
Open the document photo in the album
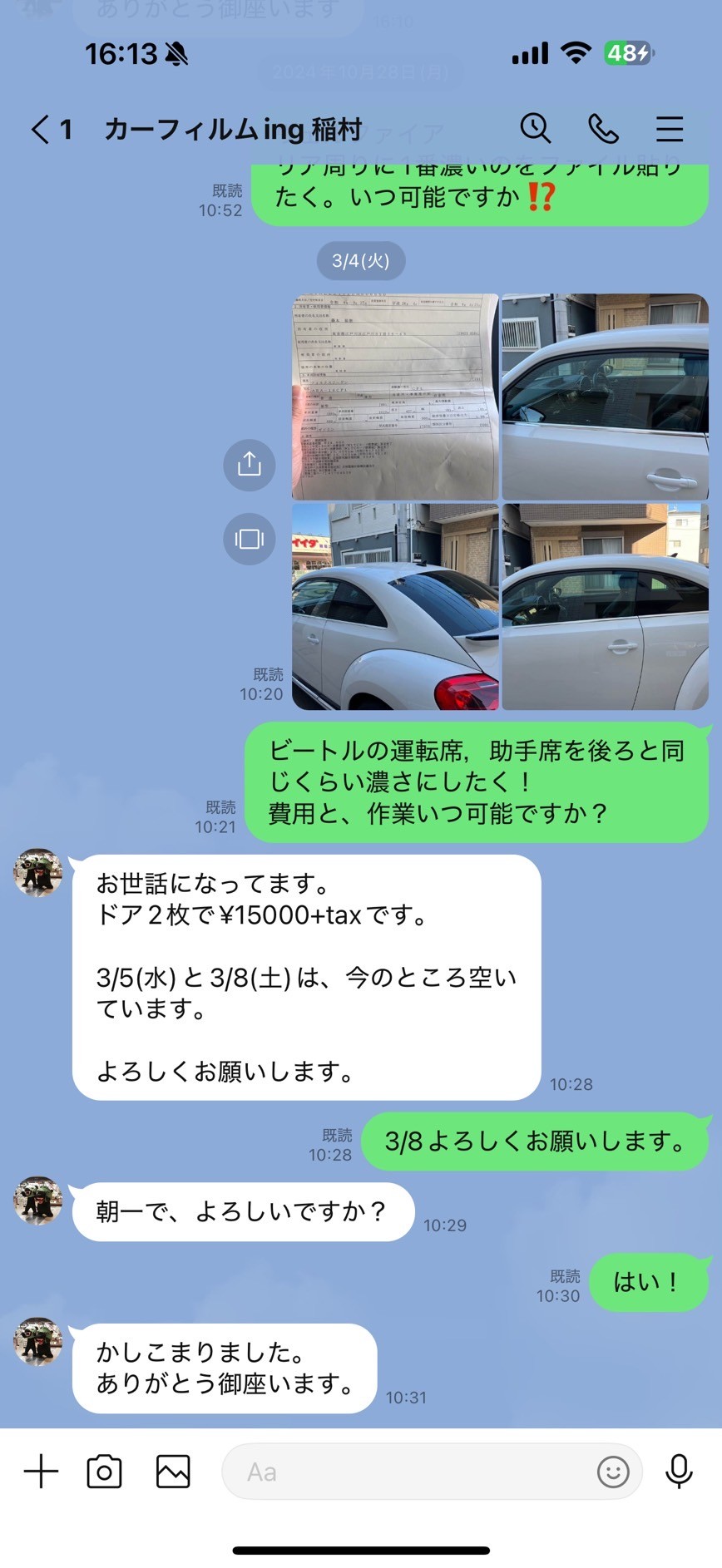[x=395, y=397]
